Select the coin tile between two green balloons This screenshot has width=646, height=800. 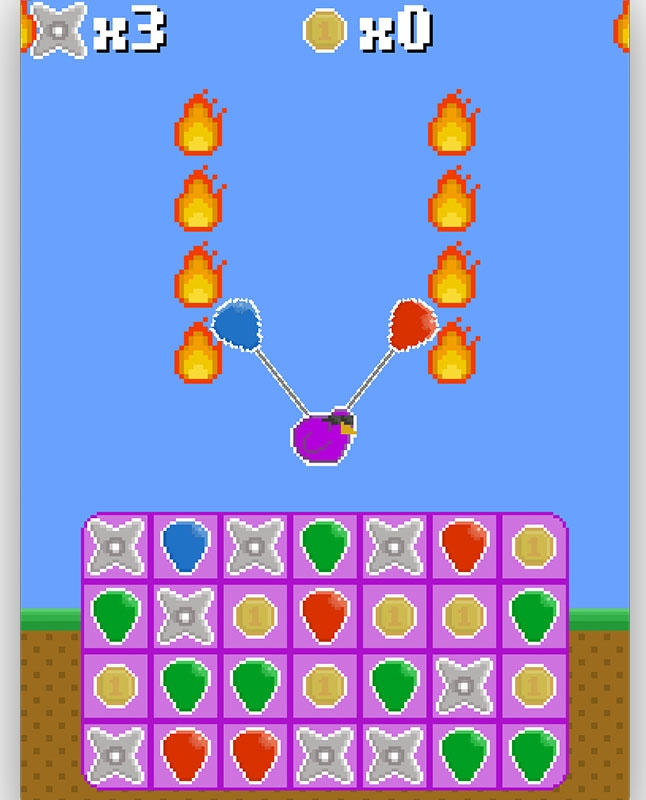325,686
